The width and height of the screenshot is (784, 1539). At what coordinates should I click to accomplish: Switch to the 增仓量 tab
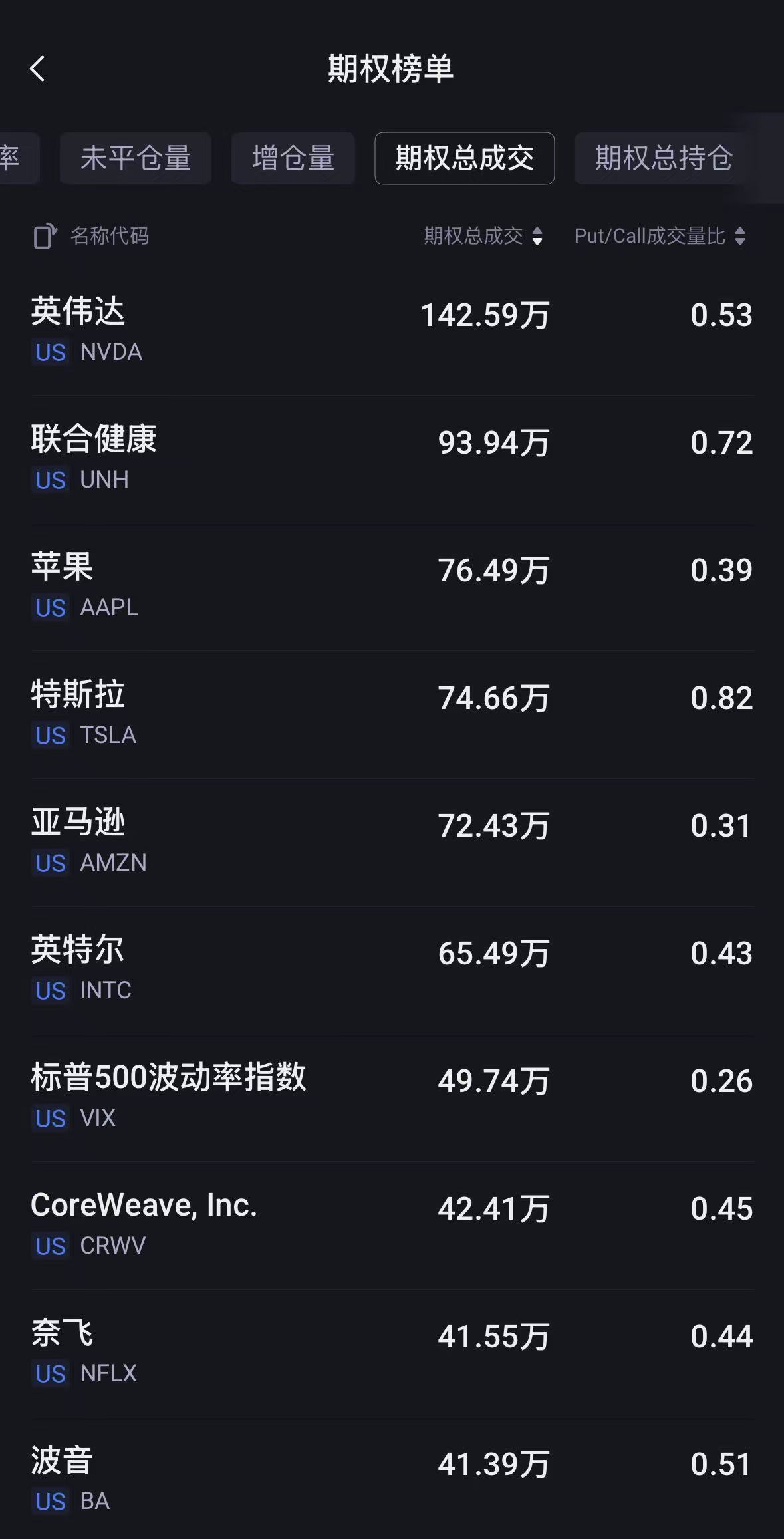click(293, 158)
